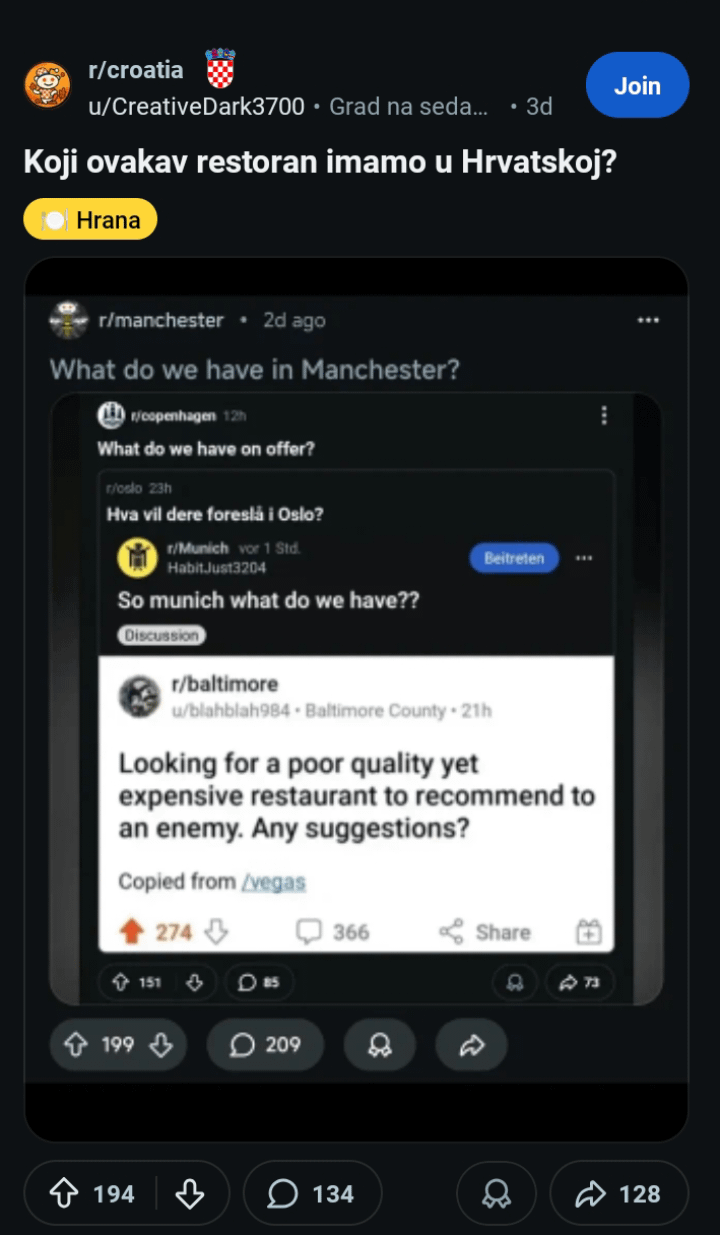Viewport: 720px width, 1235px height.
Task: Open the 134 comments
Action: (x=312, y=1194)
